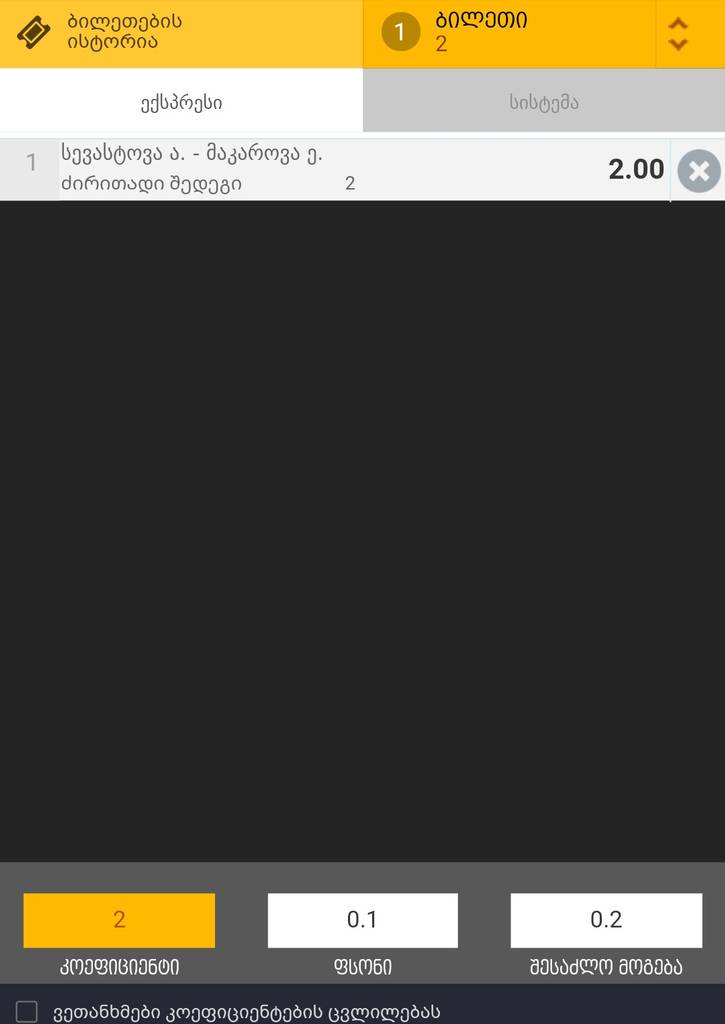This screenshot has width=725, height=1024.
Task: Select the ბილეთი tab
Action: (508, 33)
